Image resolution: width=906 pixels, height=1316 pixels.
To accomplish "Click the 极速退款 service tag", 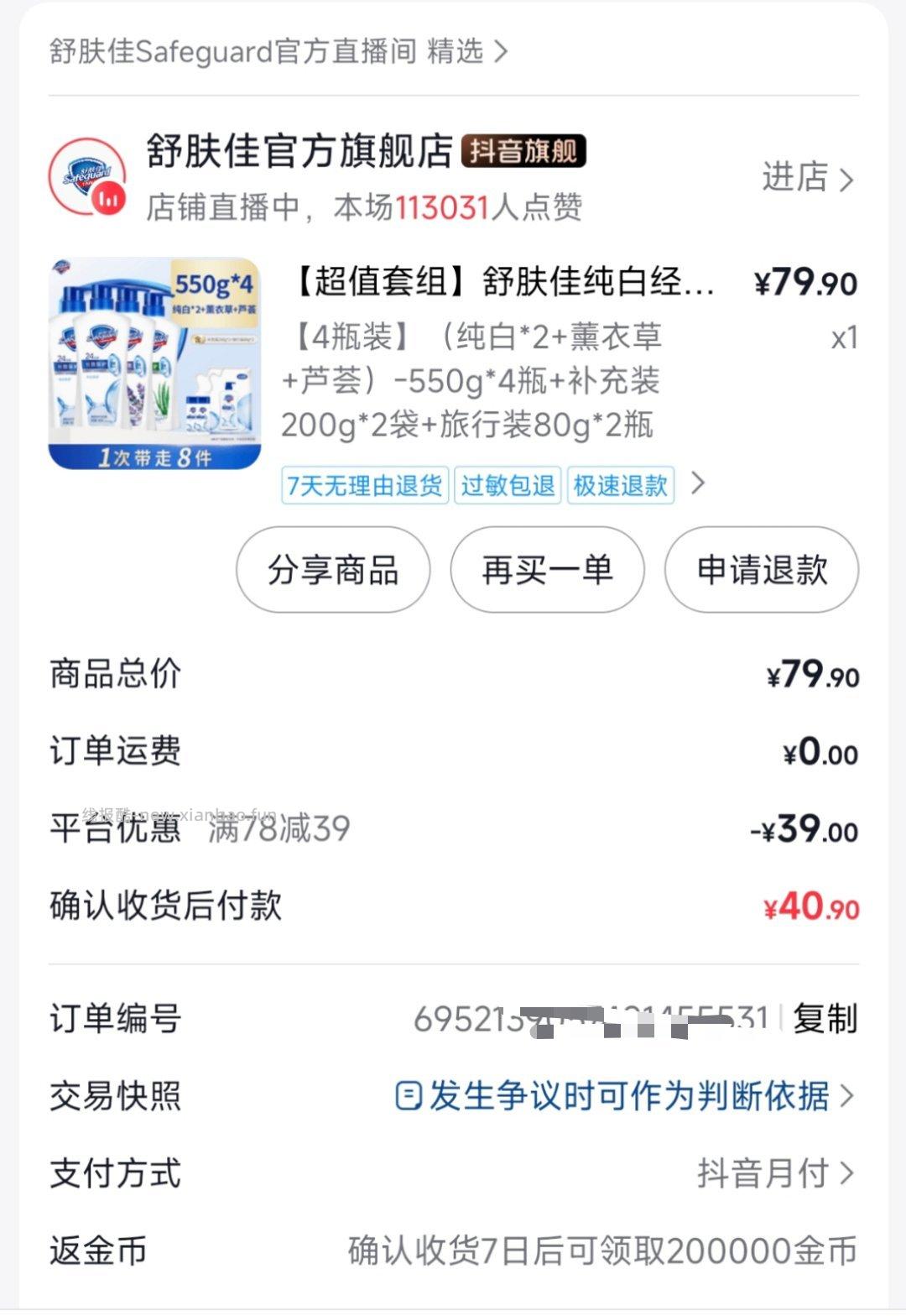I will pos(619,485).
